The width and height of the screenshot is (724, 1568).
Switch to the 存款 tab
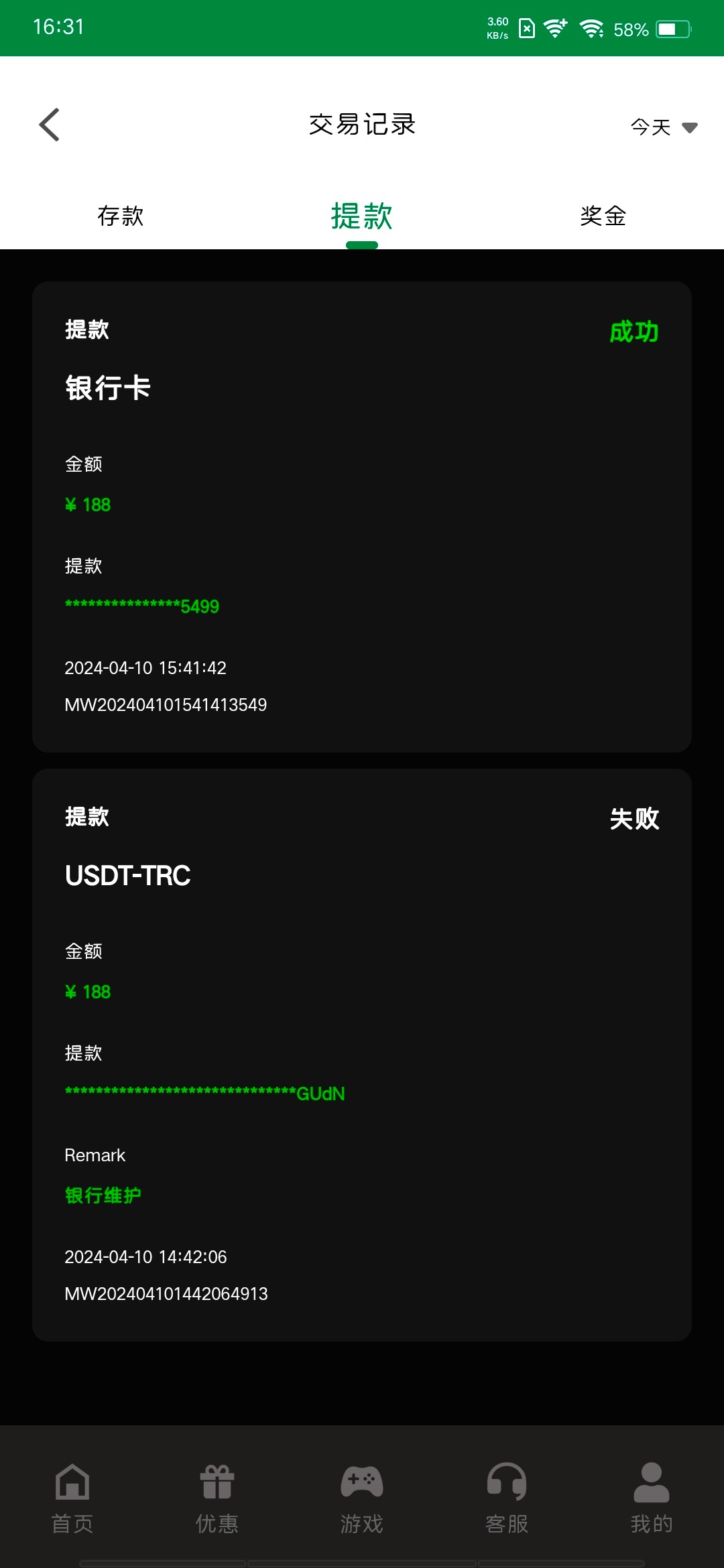(121, 216)
